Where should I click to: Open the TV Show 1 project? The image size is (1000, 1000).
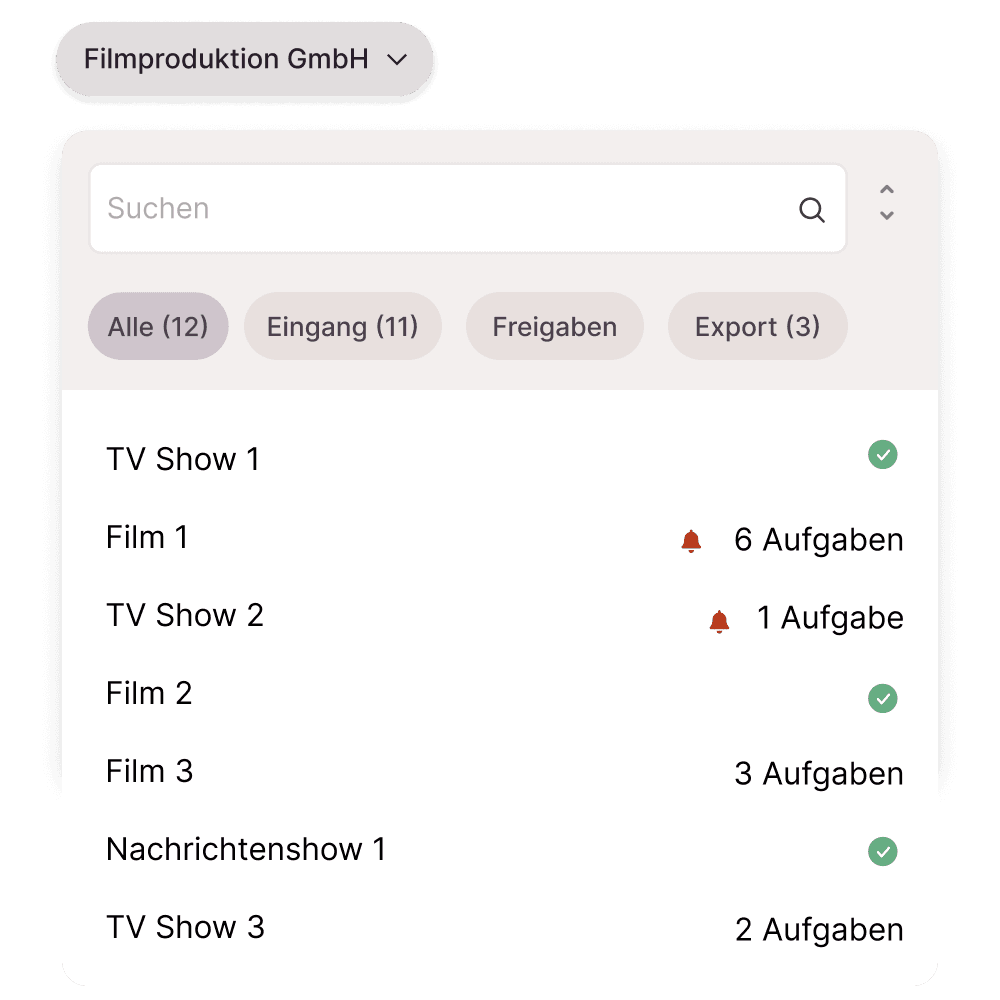click(x=183, y=459)
